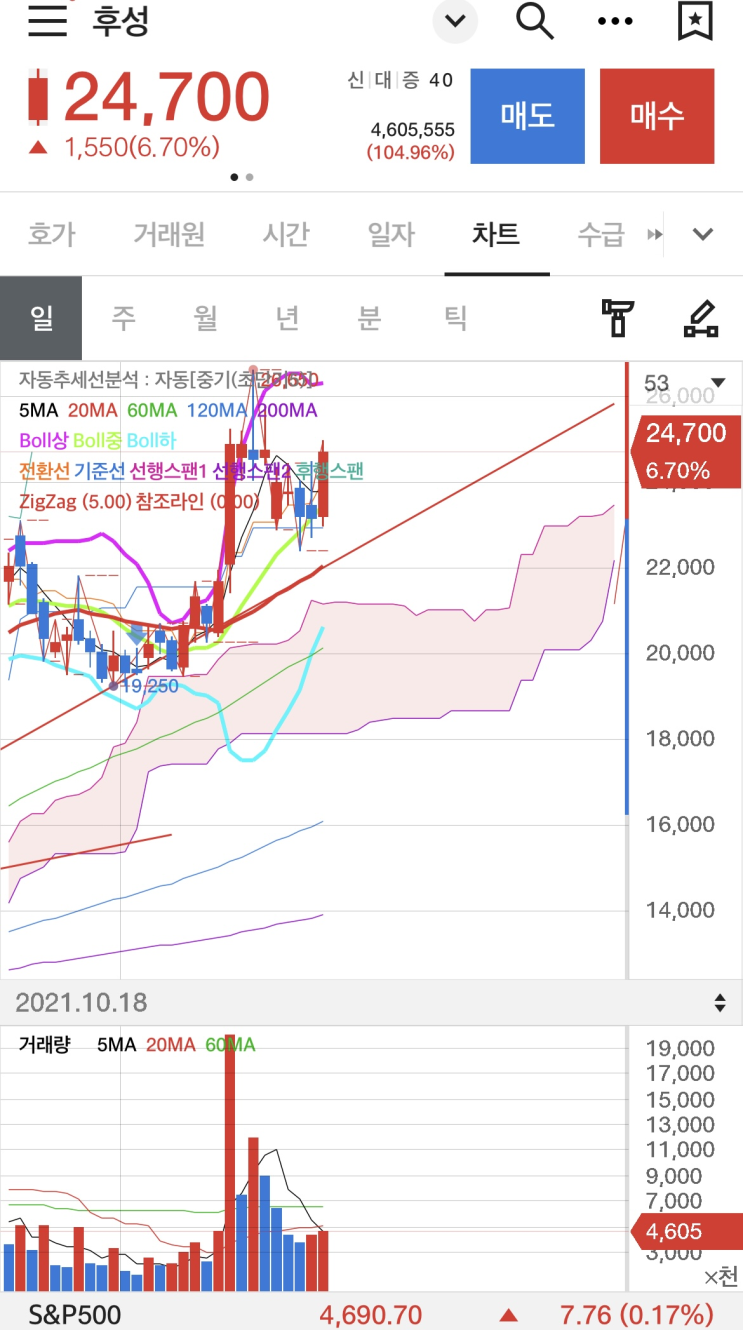743x1330 pixels.
Task: Expand the stock selector dropdown arrow
Action: [455, 20]
